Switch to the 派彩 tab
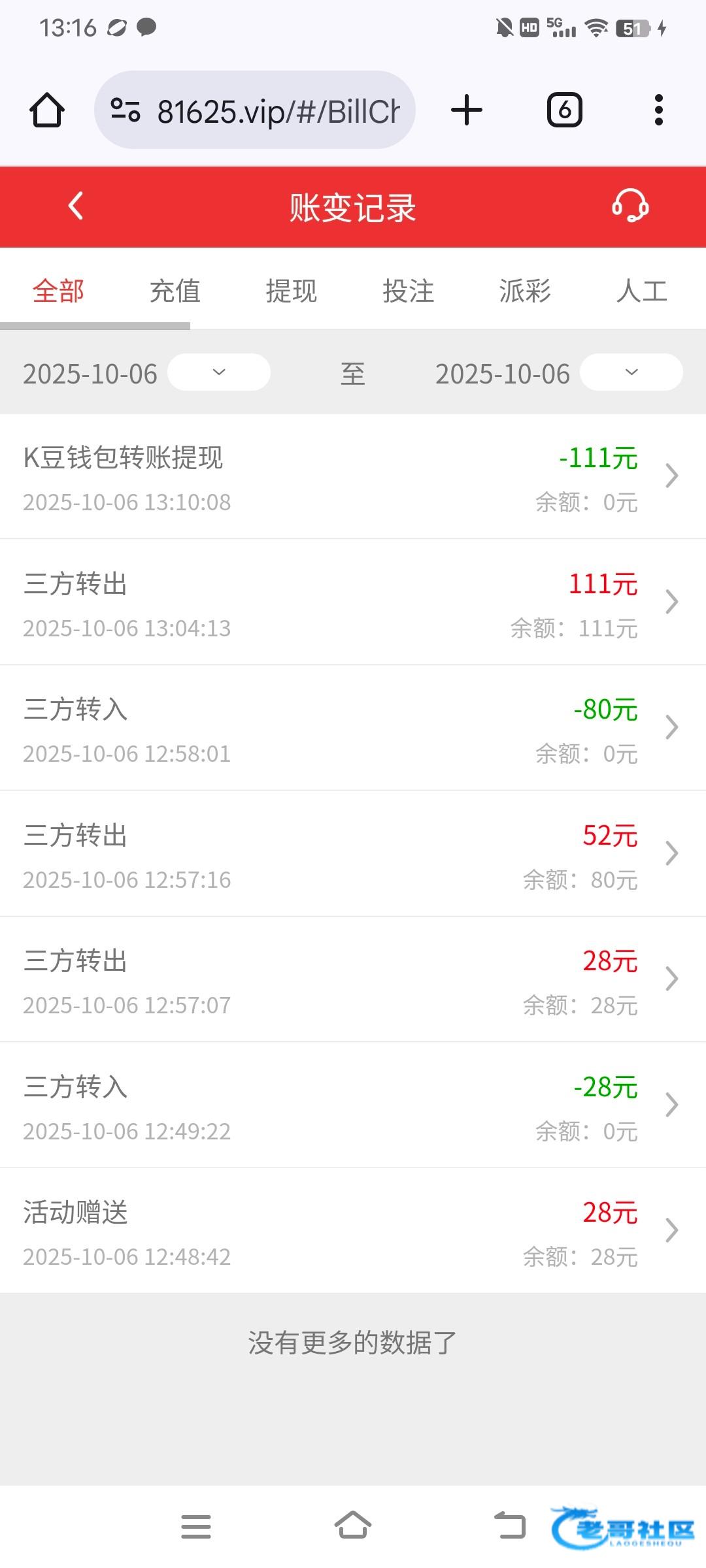Image resolution: width=706 pixels, height=1568 pixels. coord(524,291)
